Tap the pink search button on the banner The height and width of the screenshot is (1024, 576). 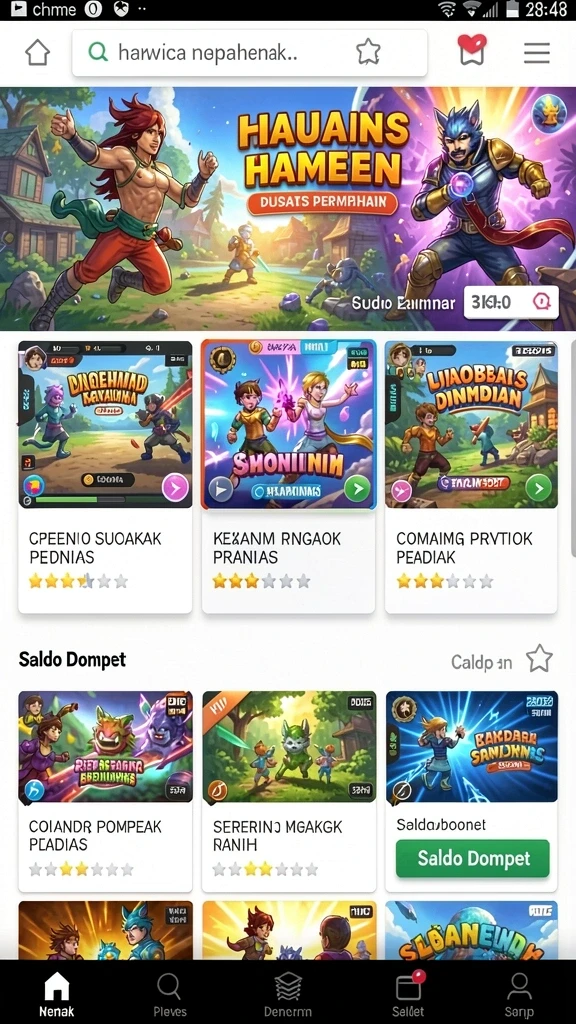pos(543,302)
